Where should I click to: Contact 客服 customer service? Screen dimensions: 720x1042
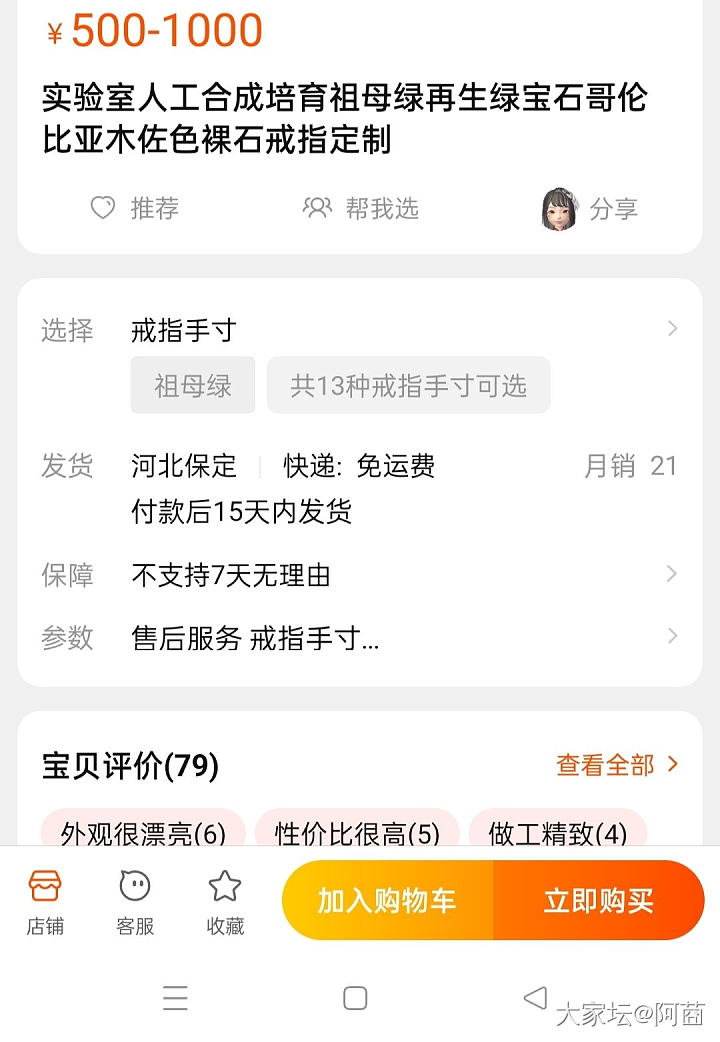[x=135, y=900]
